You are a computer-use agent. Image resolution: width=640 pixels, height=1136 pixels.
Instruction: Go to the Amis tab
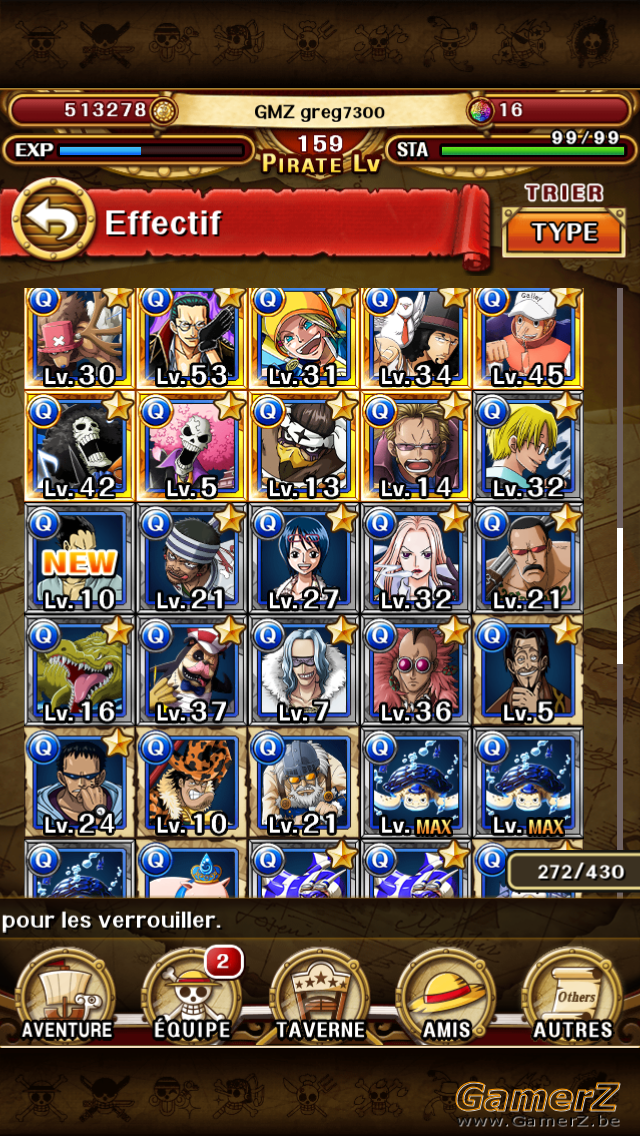click(x=446, y=995)
